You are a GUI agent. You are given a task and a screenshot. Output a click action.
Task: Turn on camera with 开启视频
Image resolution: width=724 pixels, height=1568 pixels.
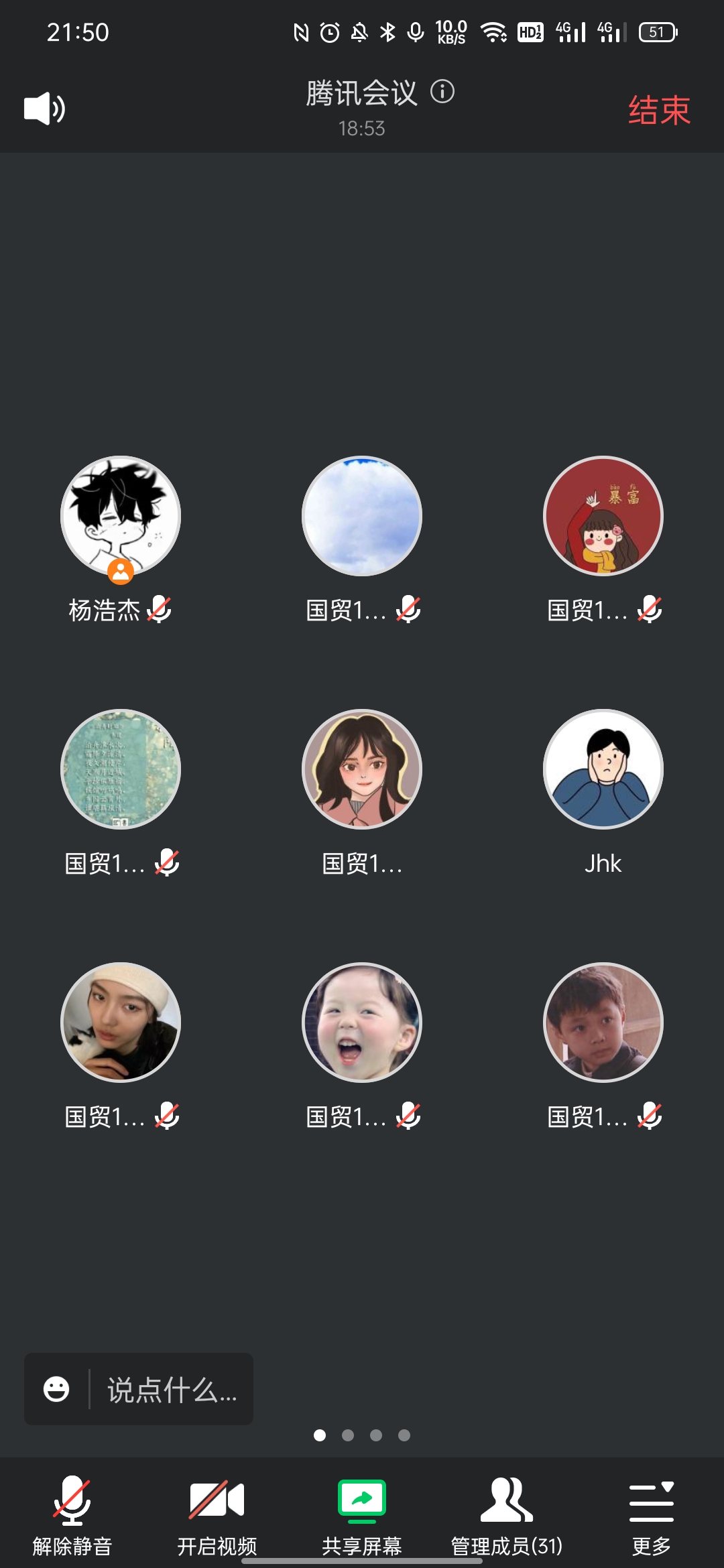tap(217, 1512)
